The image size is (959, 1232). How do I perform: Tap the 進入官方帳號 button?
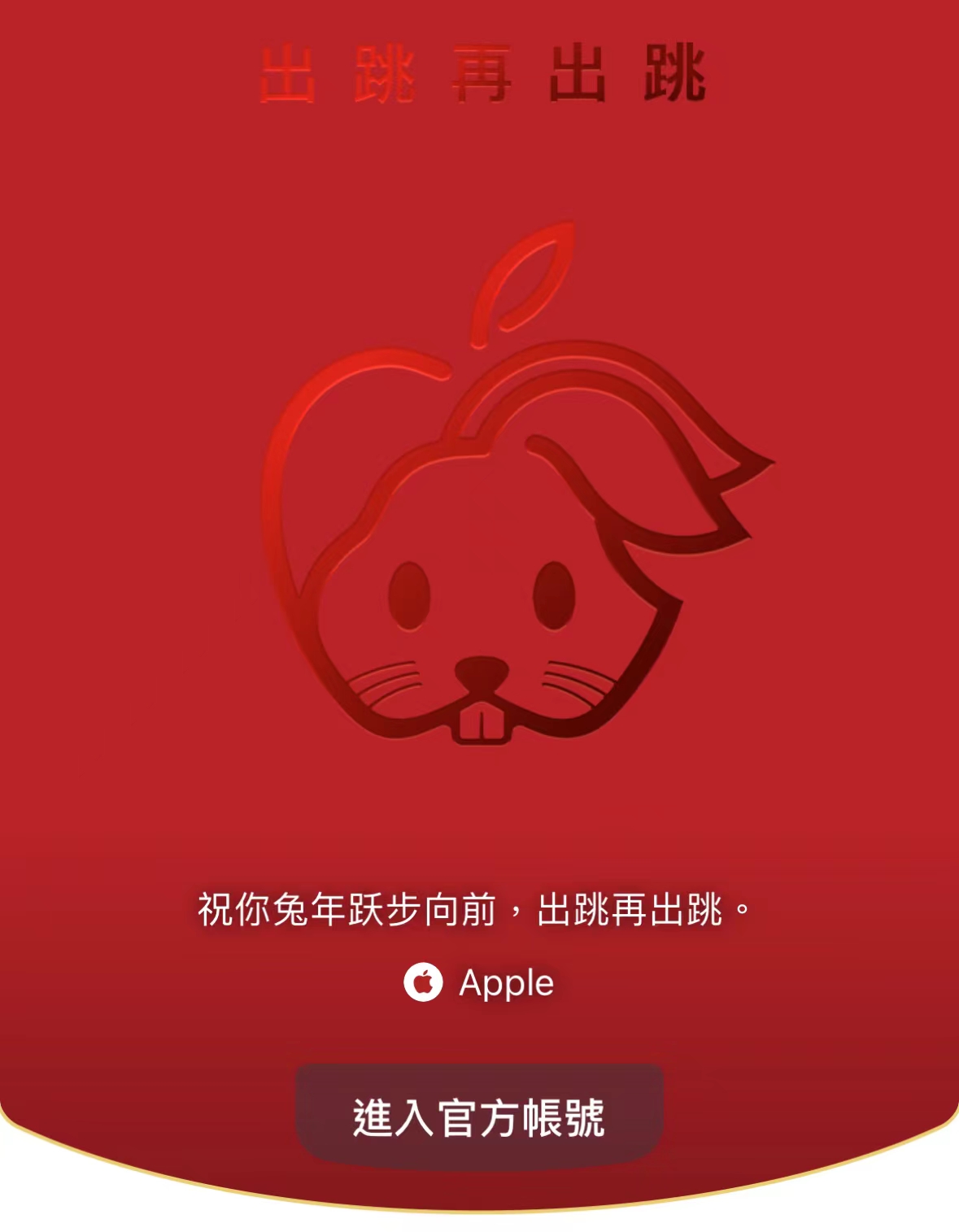[479, 1117]
